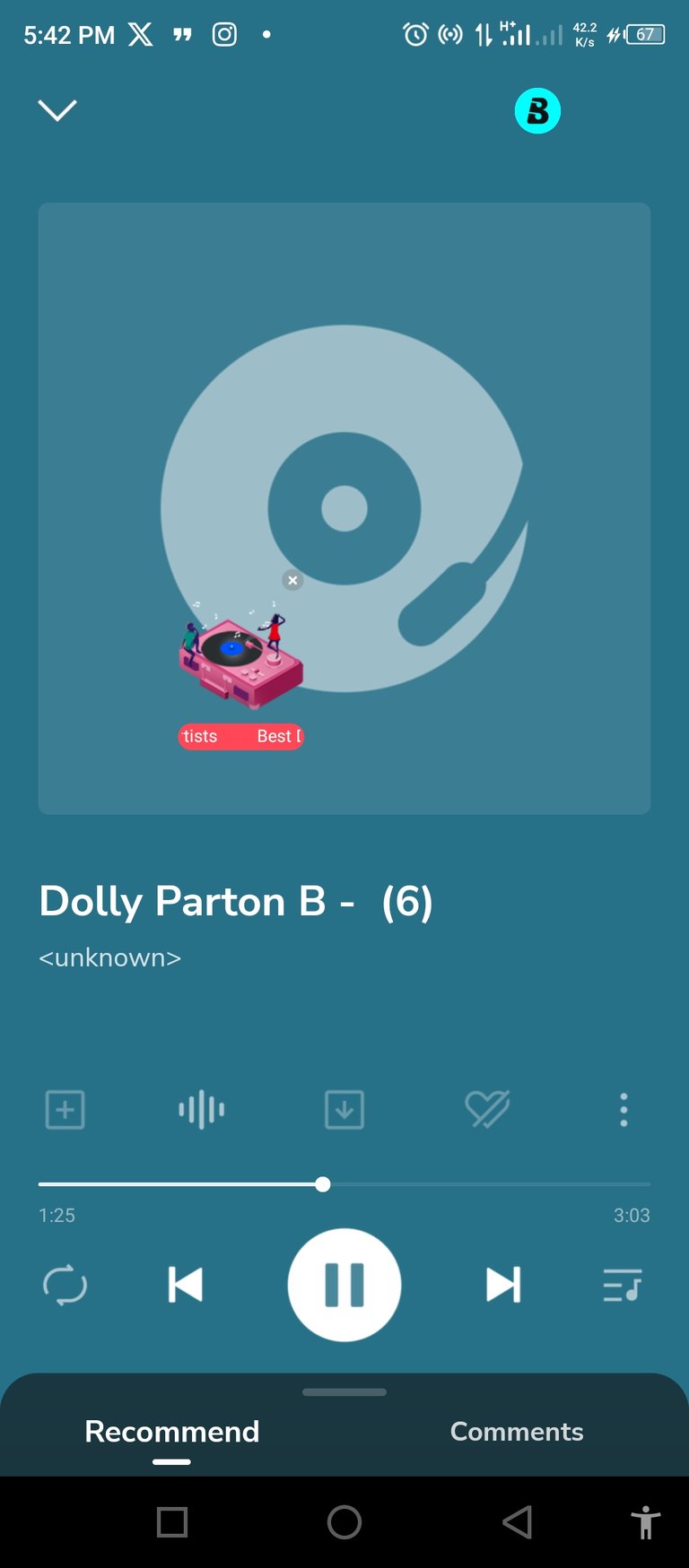The height and width of the screenshot is (1568, 689).
Task: Skip to the next track
Action: 503,1285
